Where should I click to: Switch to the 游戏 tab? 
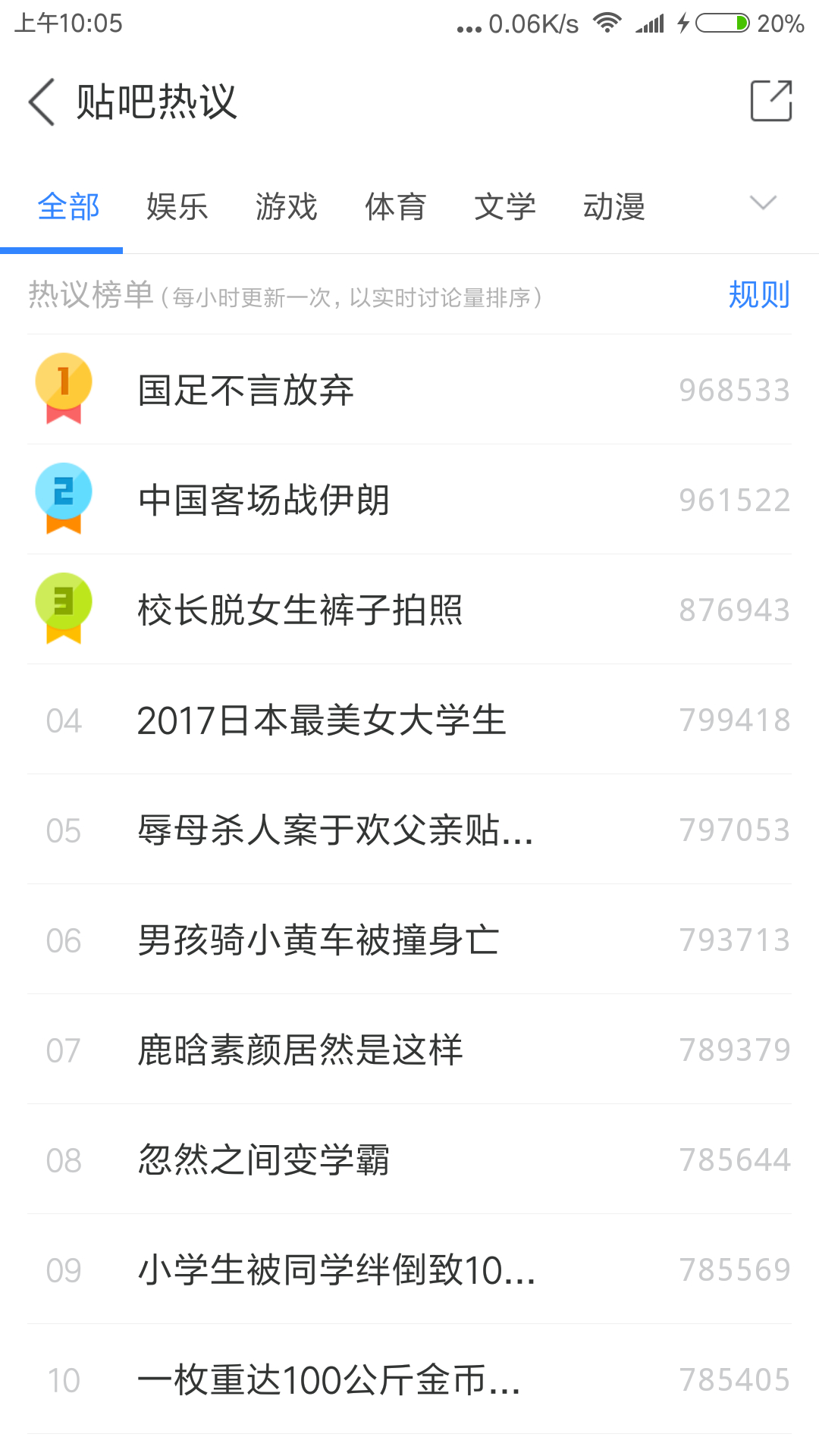286,207
